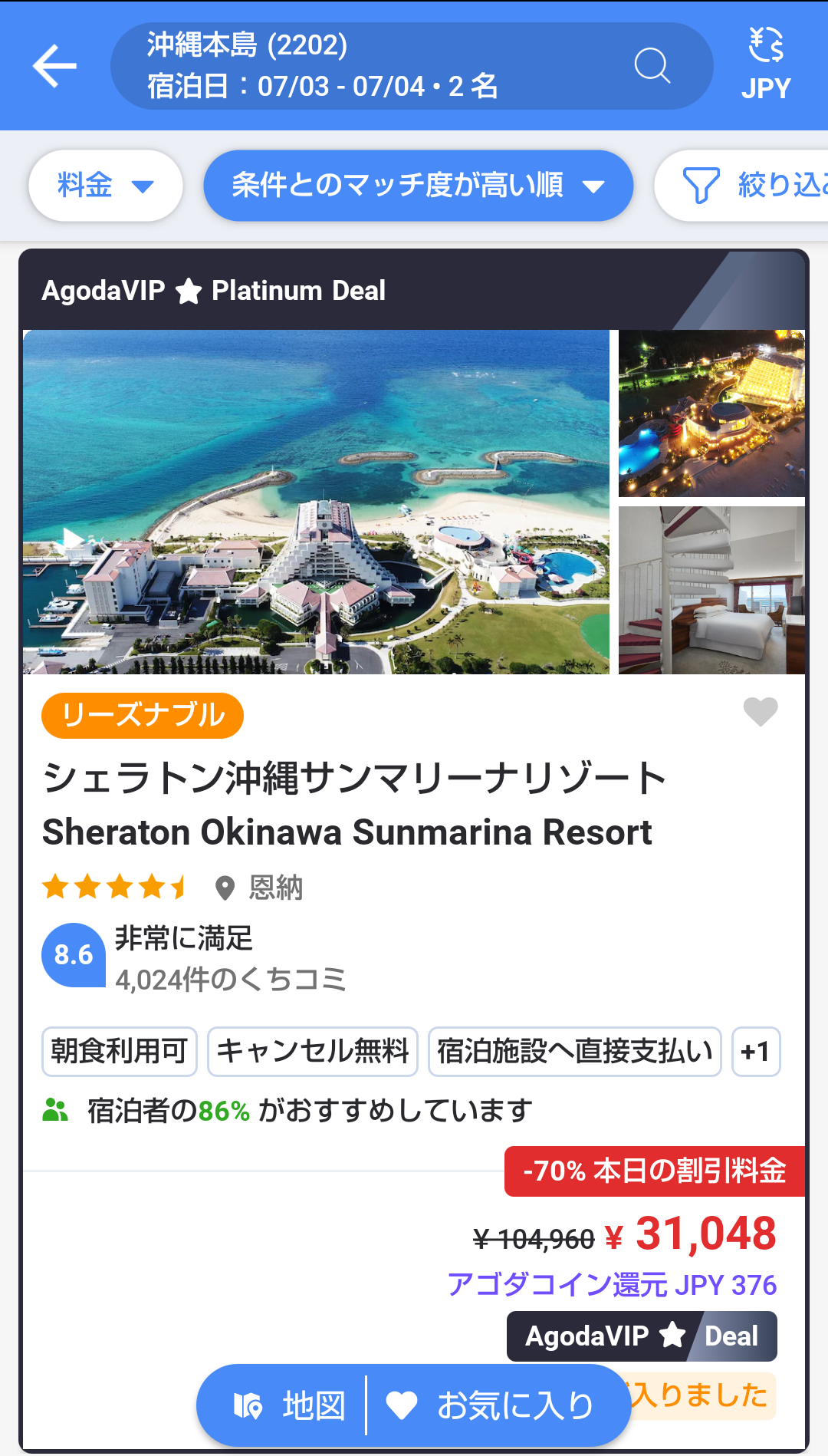828x1456 pixels.
Task: Select the 朝食利用可 filter chip
Action: (x=119, y=1052)
